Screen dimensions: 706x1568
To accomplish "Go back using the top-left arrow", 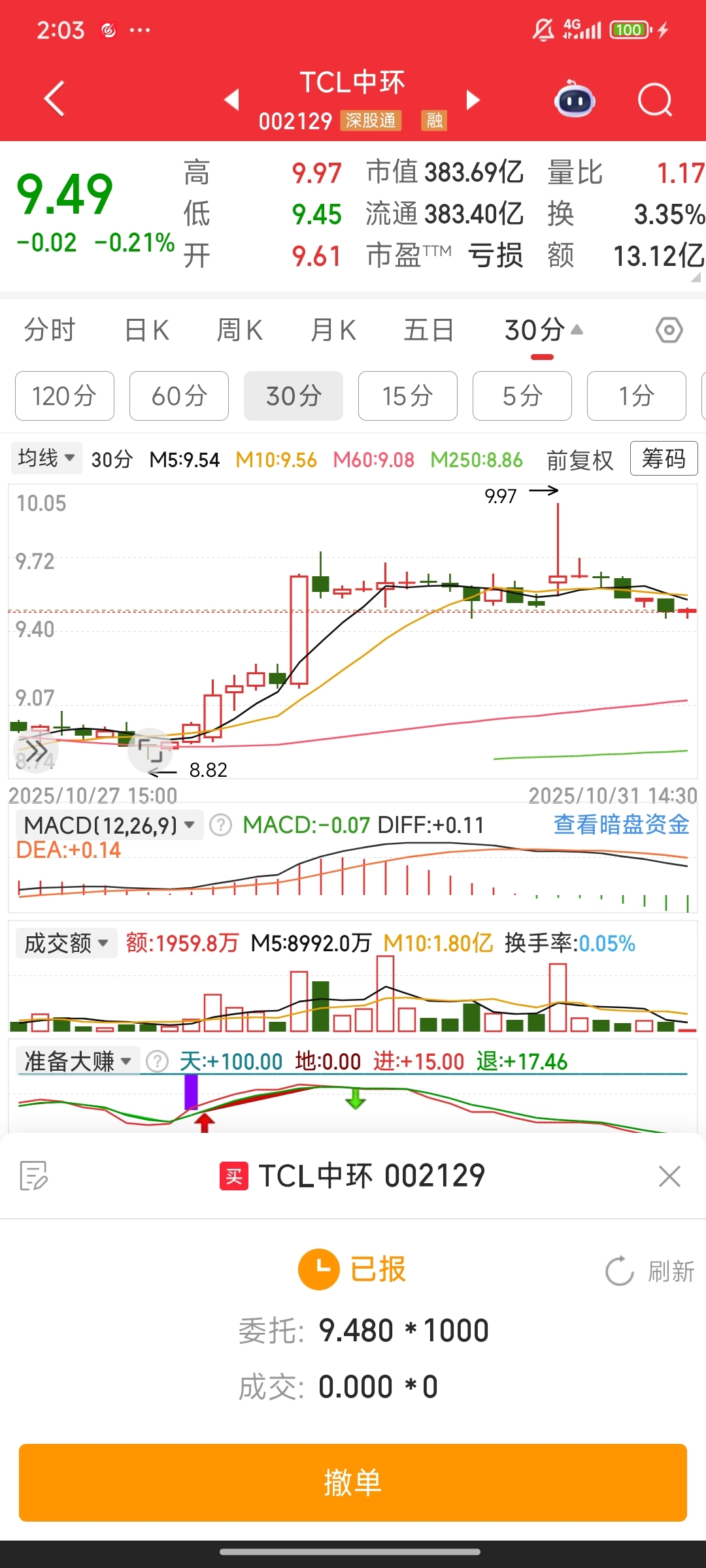I will click(55, 99).
